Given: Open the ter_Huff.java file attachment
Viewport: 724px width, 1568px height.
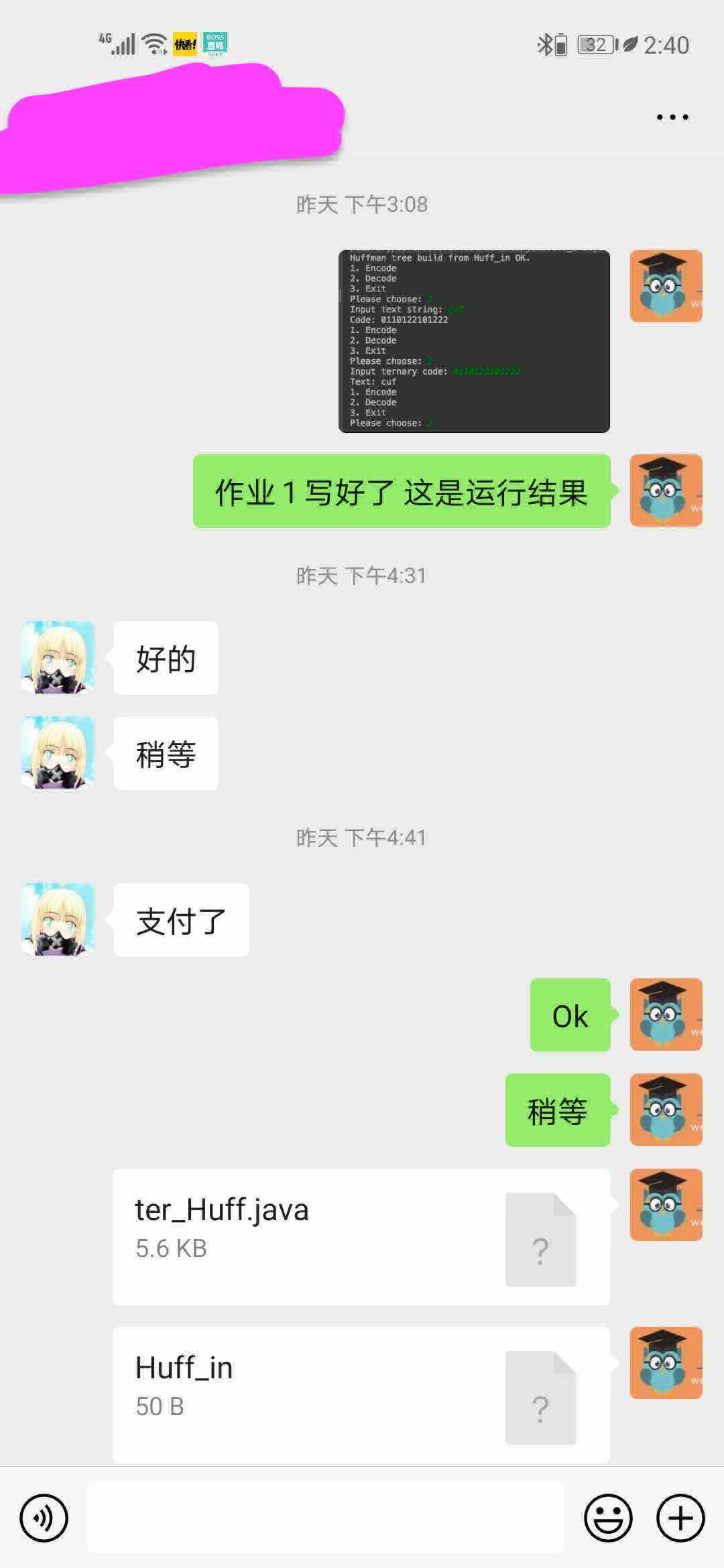Looking at the screenshot, I should click(361, 1236).
